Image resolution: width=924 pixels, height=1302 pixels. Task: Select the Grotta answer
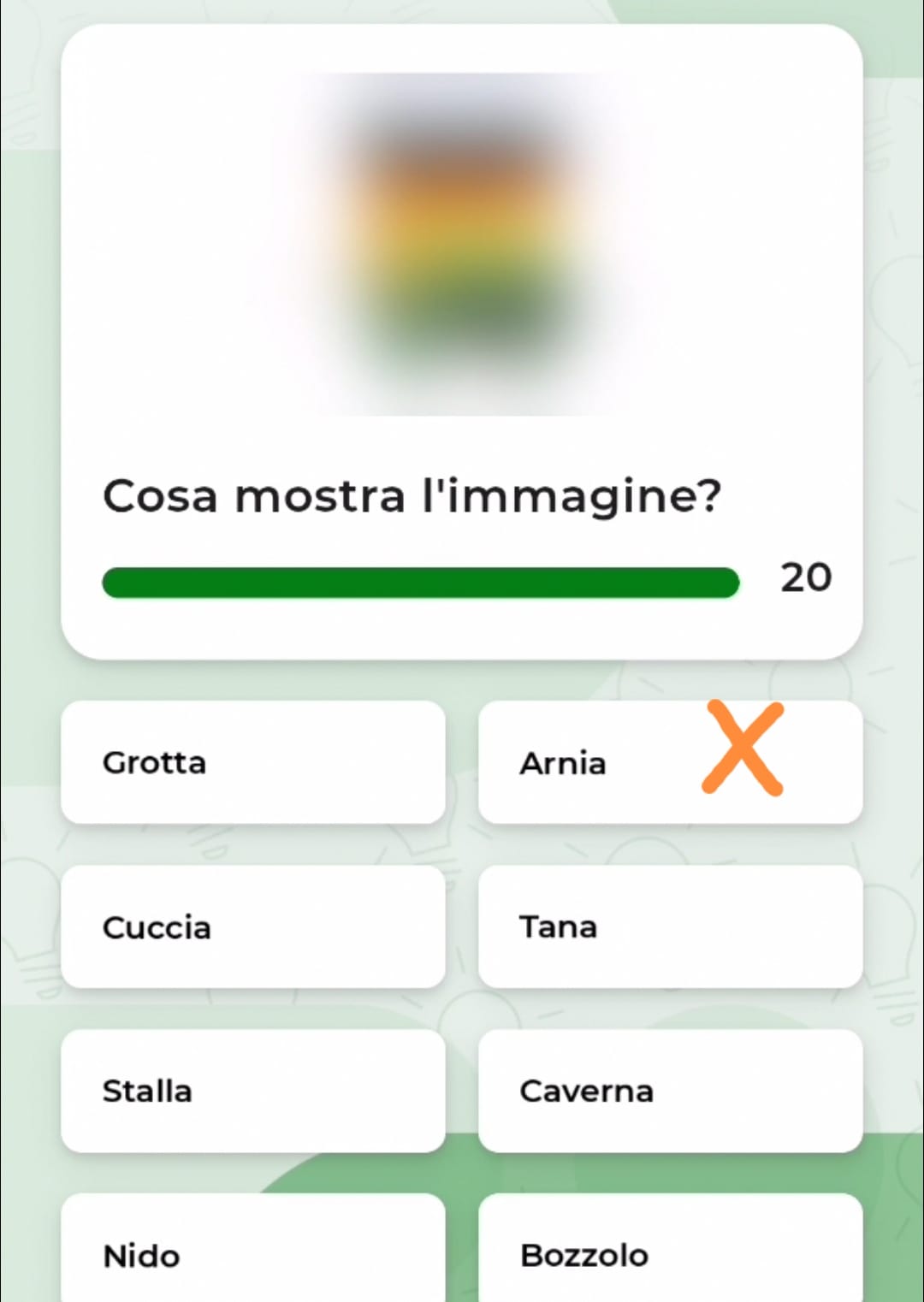click(x=252, y=762)
